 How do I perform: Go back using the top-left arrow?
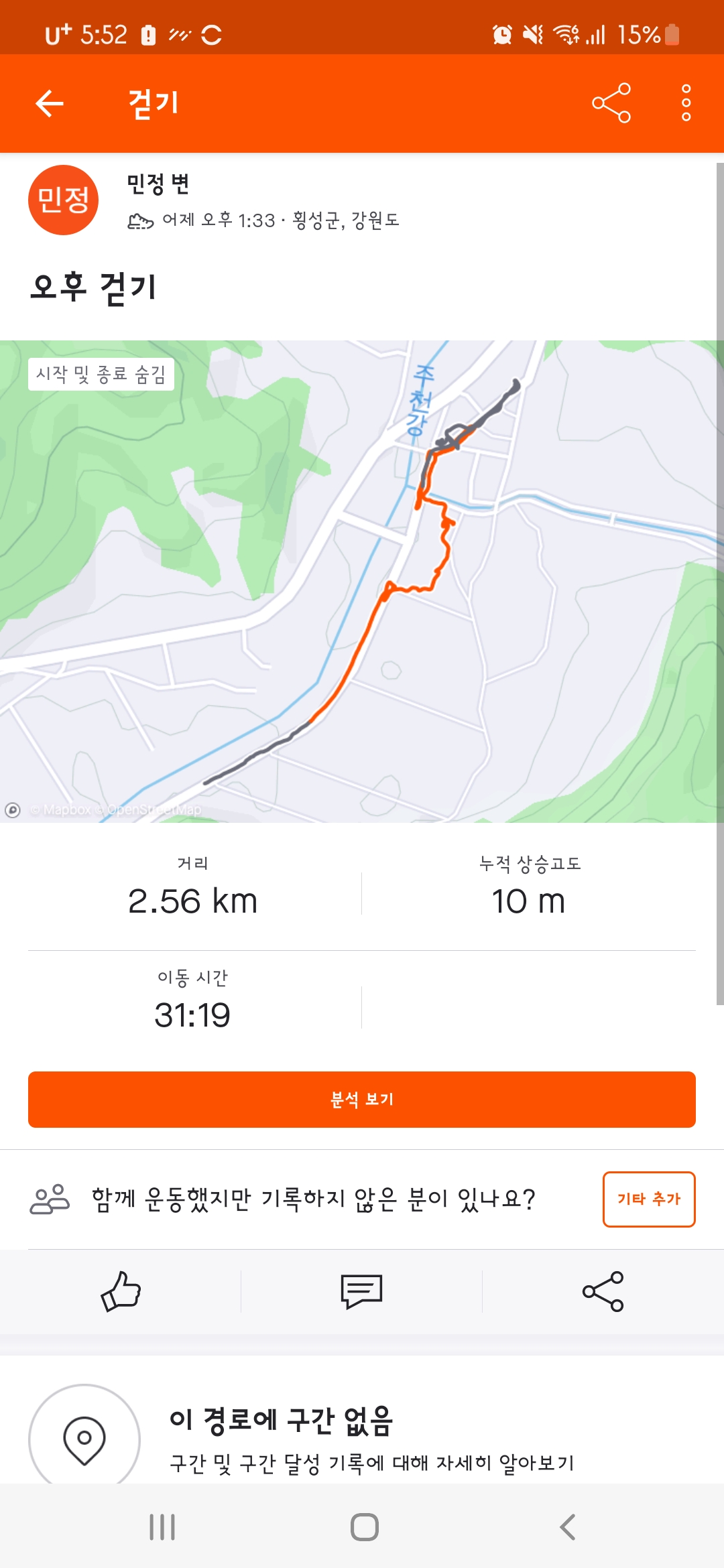click(x=50, y=103)
